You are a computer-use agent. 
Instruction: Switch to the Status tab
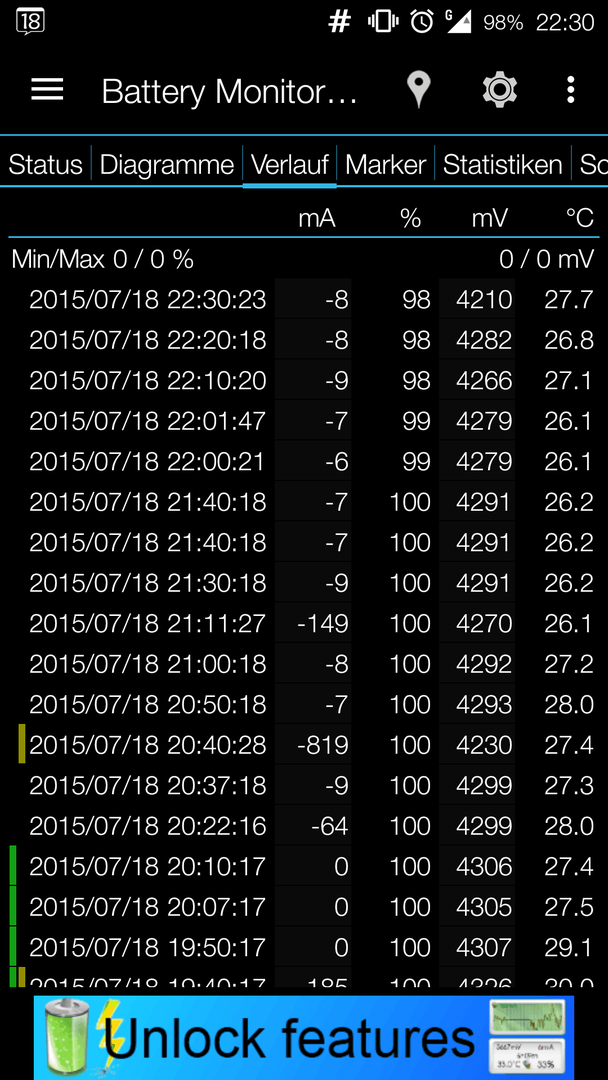coord(45,165)
